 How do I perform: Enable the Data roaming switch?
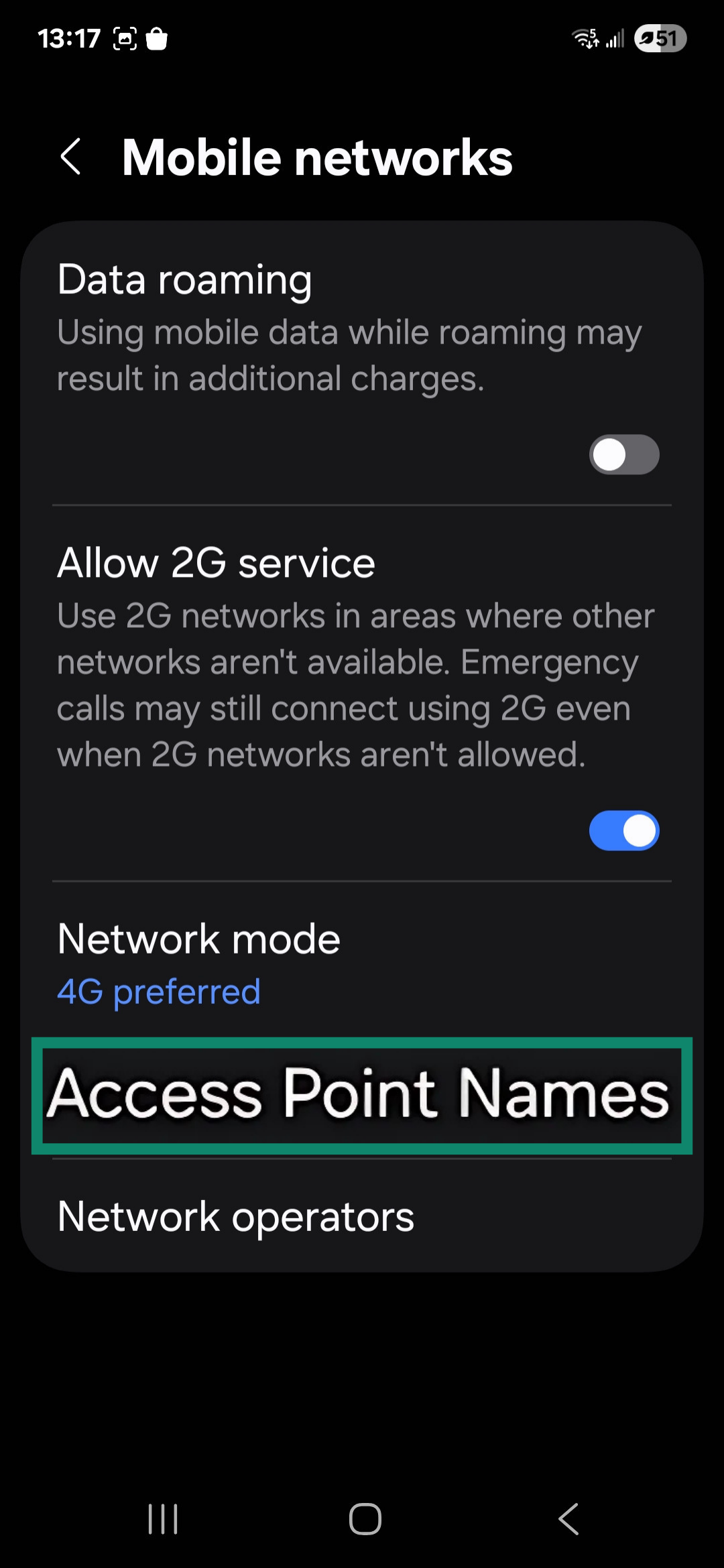[623, 455]
